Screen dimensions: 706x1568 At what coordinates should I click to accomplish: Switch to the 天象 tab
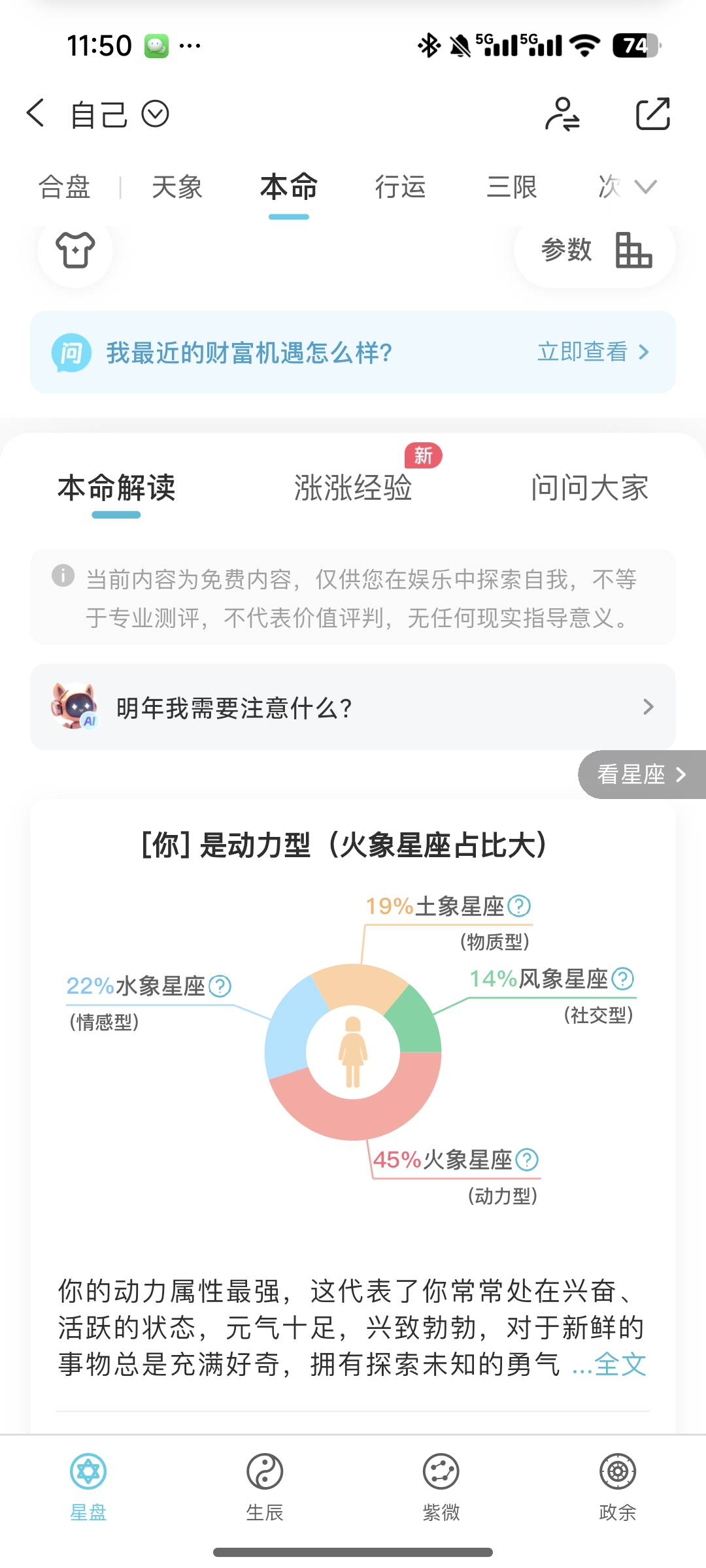[176, 187]
